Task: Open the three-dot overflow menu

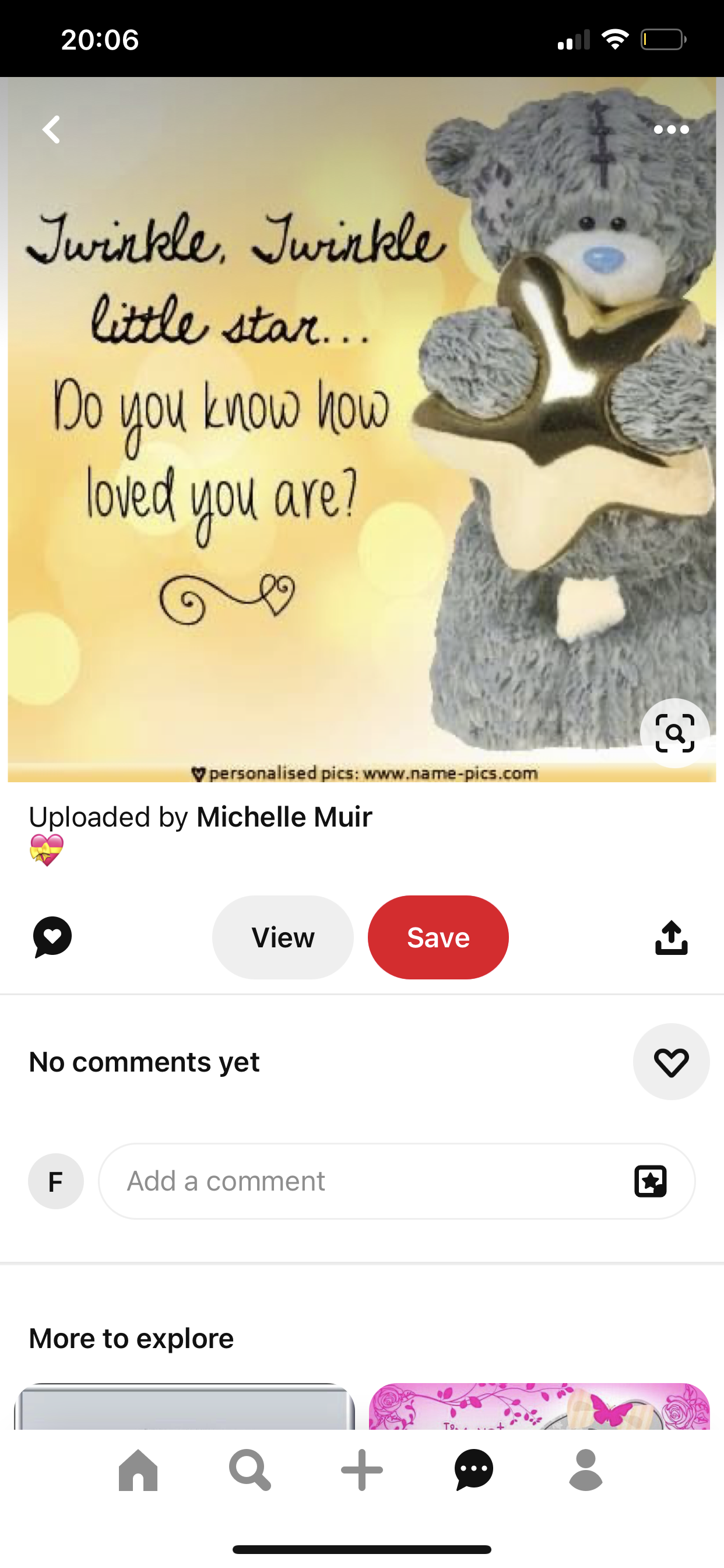Action: pyautogui.click(x=671, y=129)
